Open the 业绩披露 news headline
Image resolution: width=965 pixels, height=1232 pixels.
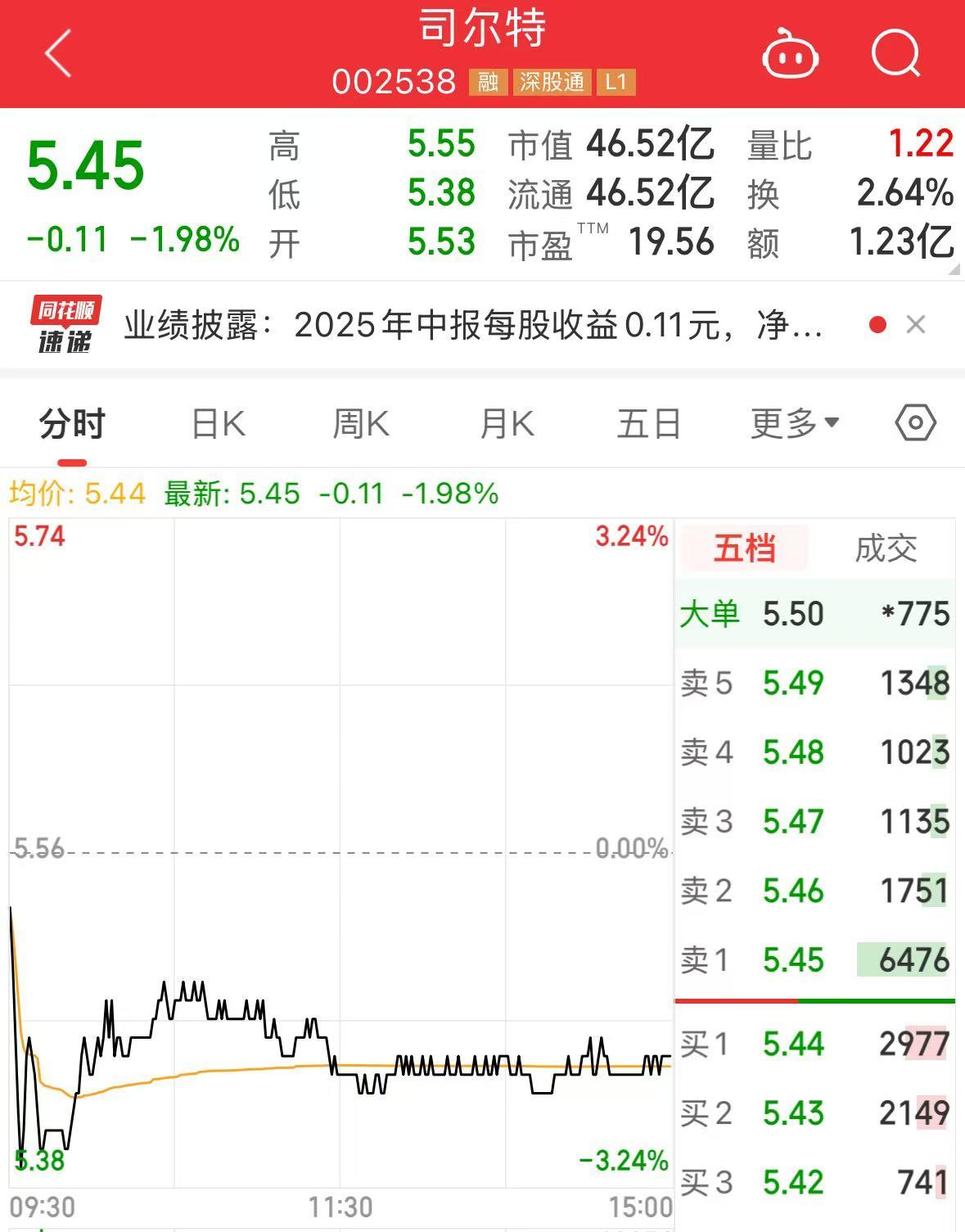pyautogui.click(x=473, y=326)
